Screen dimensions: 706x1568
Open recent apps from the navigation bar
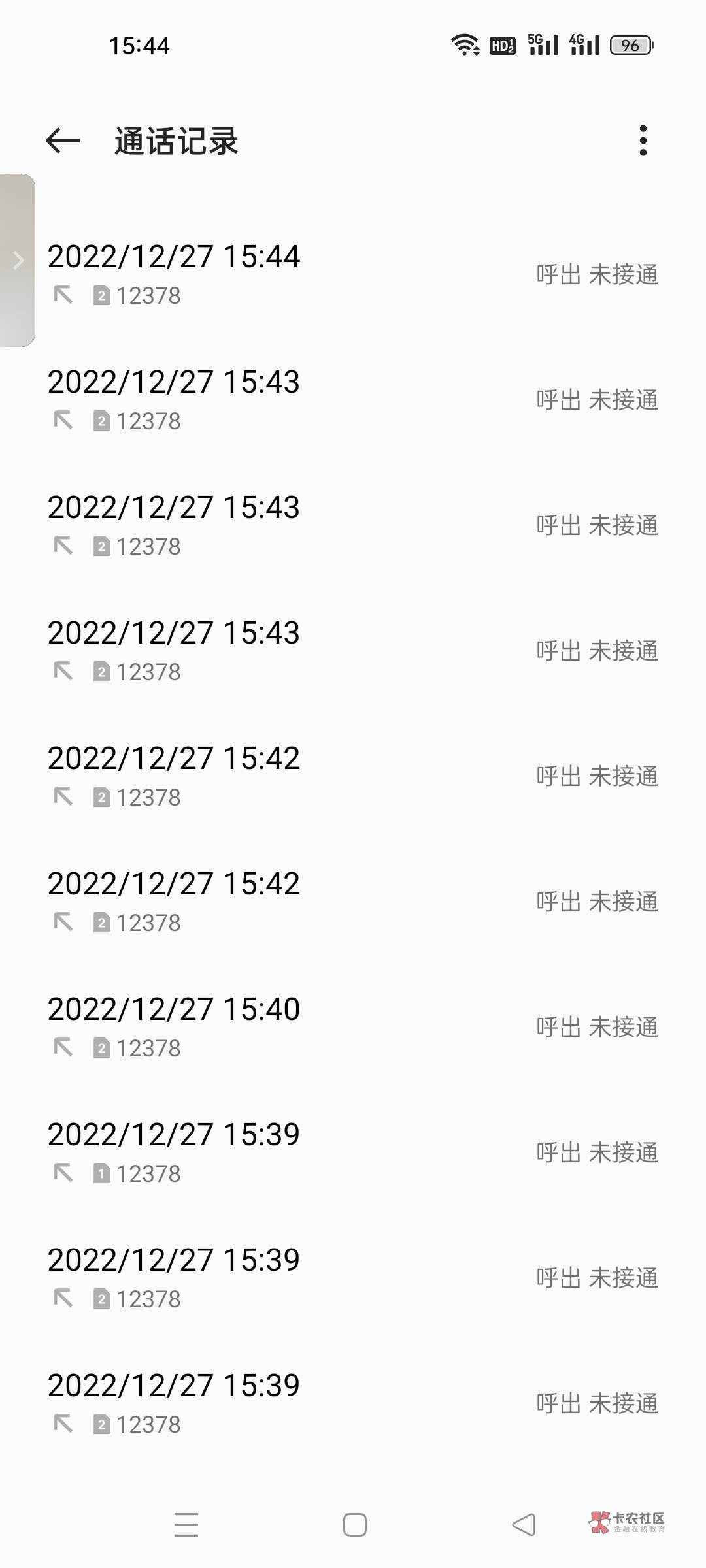(x=186, y=1525)
